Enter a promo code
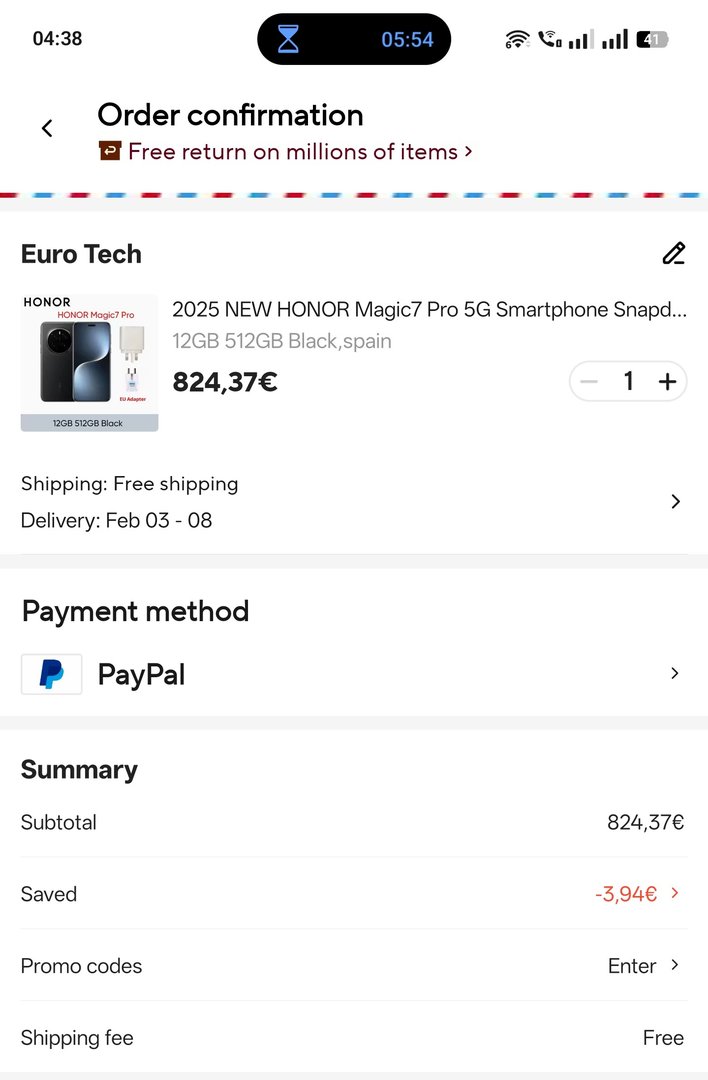Image resolution: width=708 pixels, height=1080 pixels. tap(643, 966)
